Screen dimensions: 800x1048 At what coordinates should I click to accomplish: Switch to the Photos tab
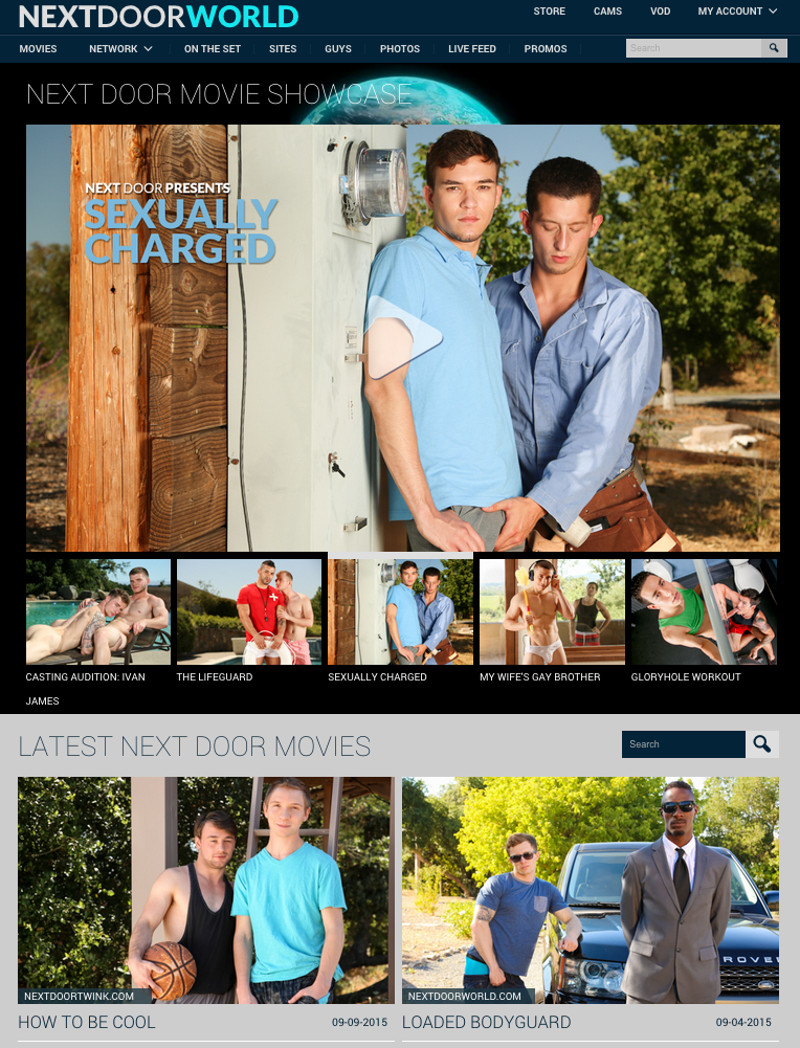click(x=399, y=48)
